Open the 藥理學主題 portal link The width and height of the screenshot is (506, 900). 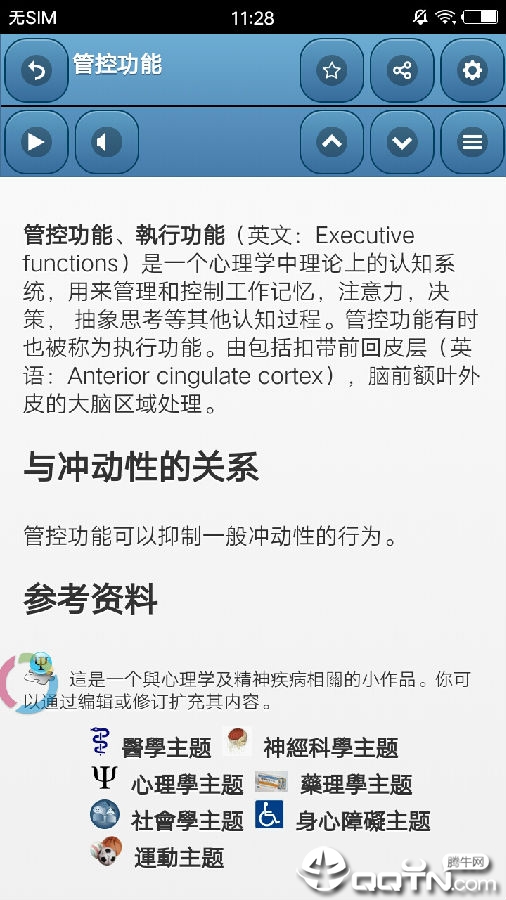pyautogui.click(x=356, y=784)
